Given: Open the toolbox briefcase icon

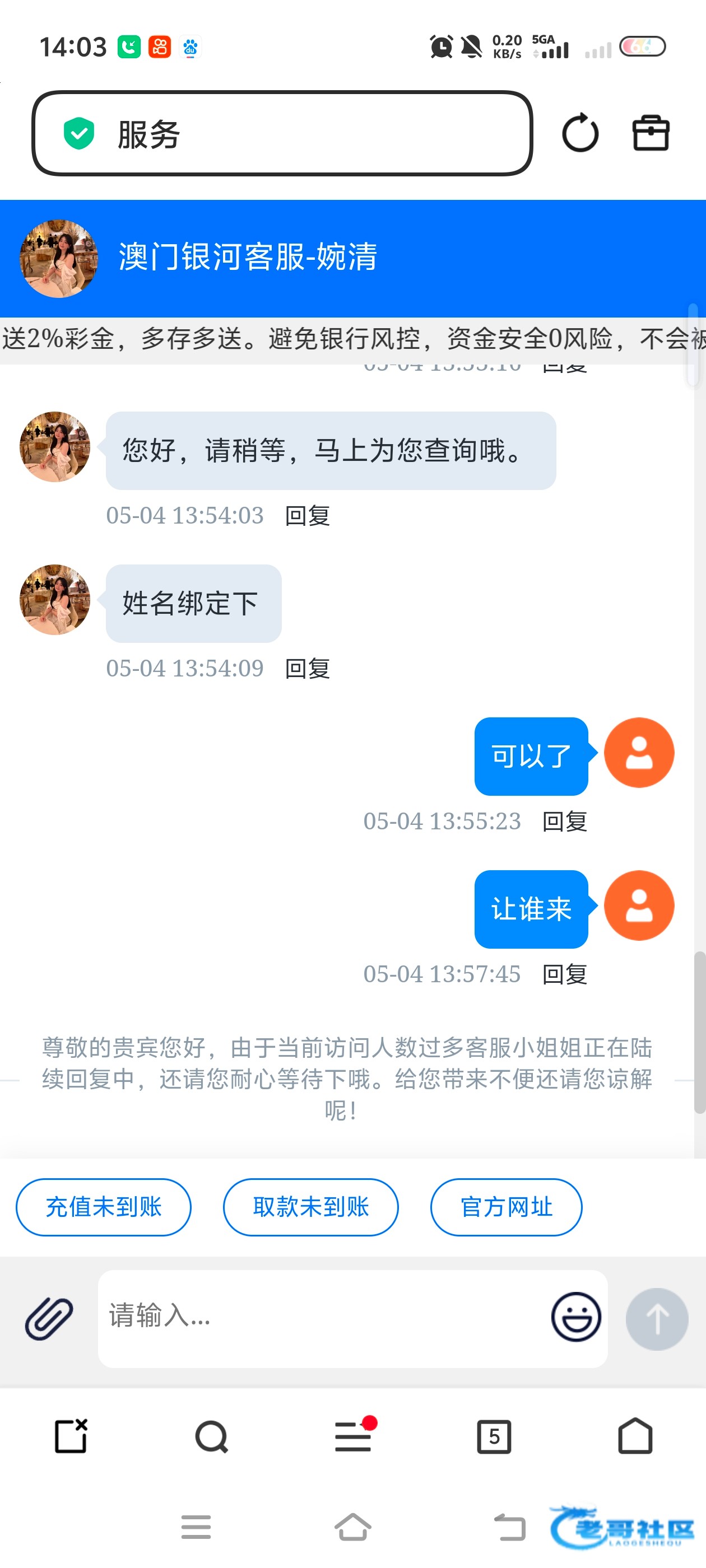Looking at the screenshot, I should (651, 133).
